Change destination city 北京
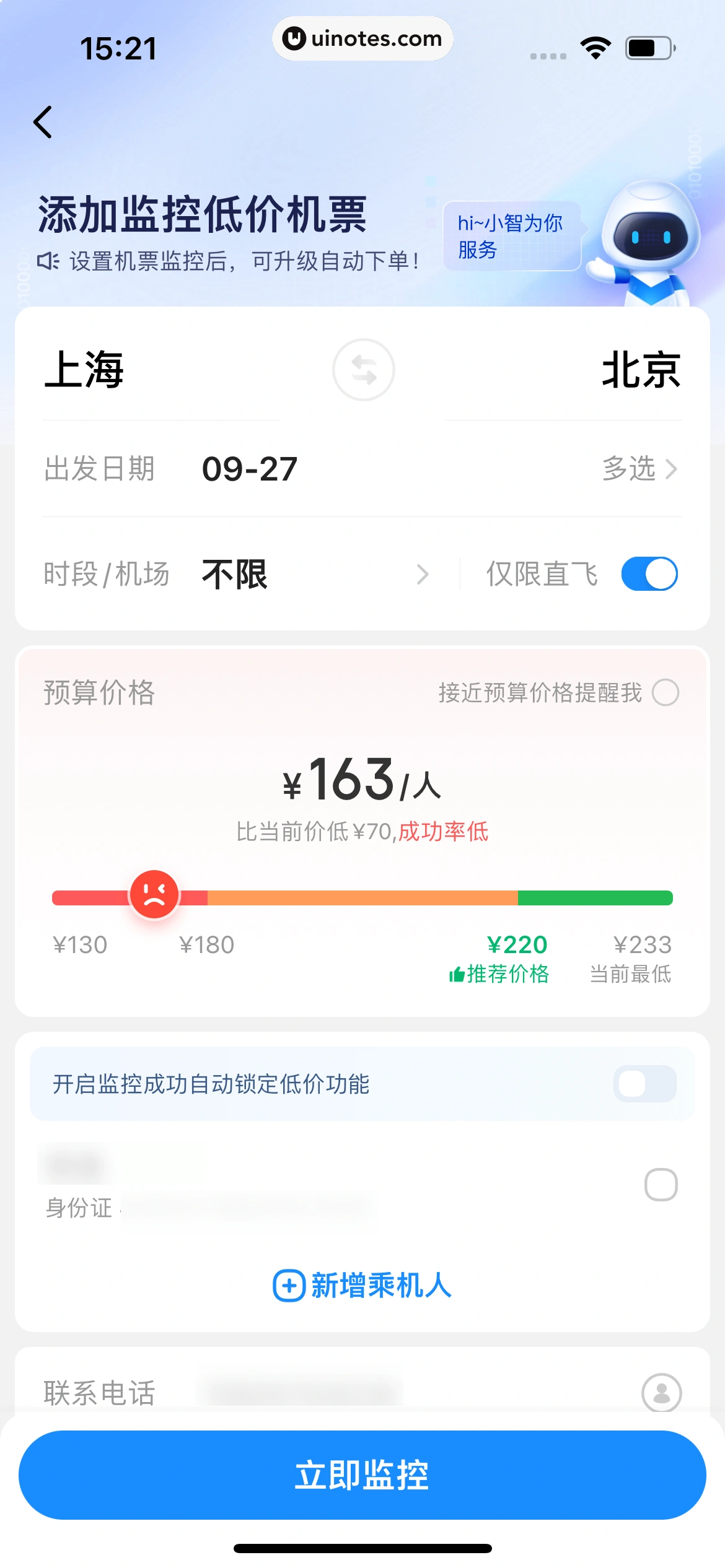 pos(641,370)
